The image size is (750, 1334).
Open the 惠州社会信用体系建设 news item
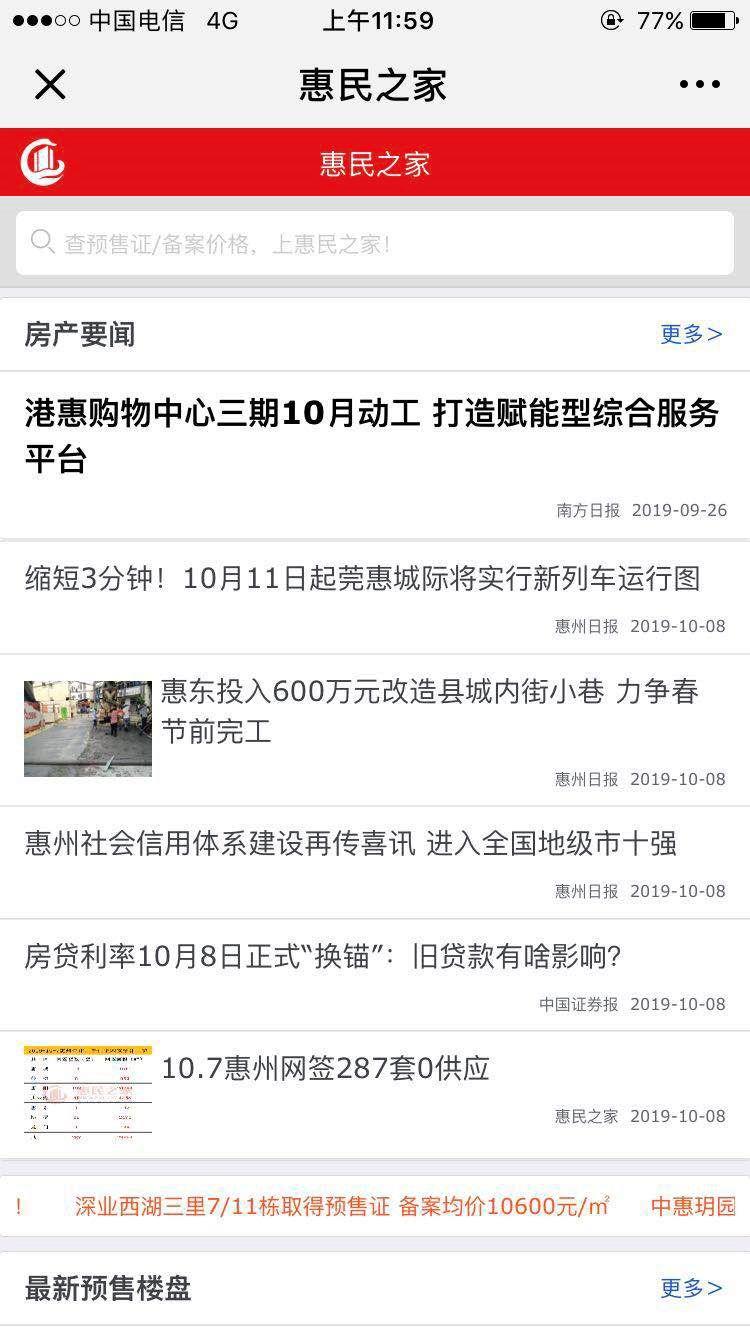coord(350,843)
